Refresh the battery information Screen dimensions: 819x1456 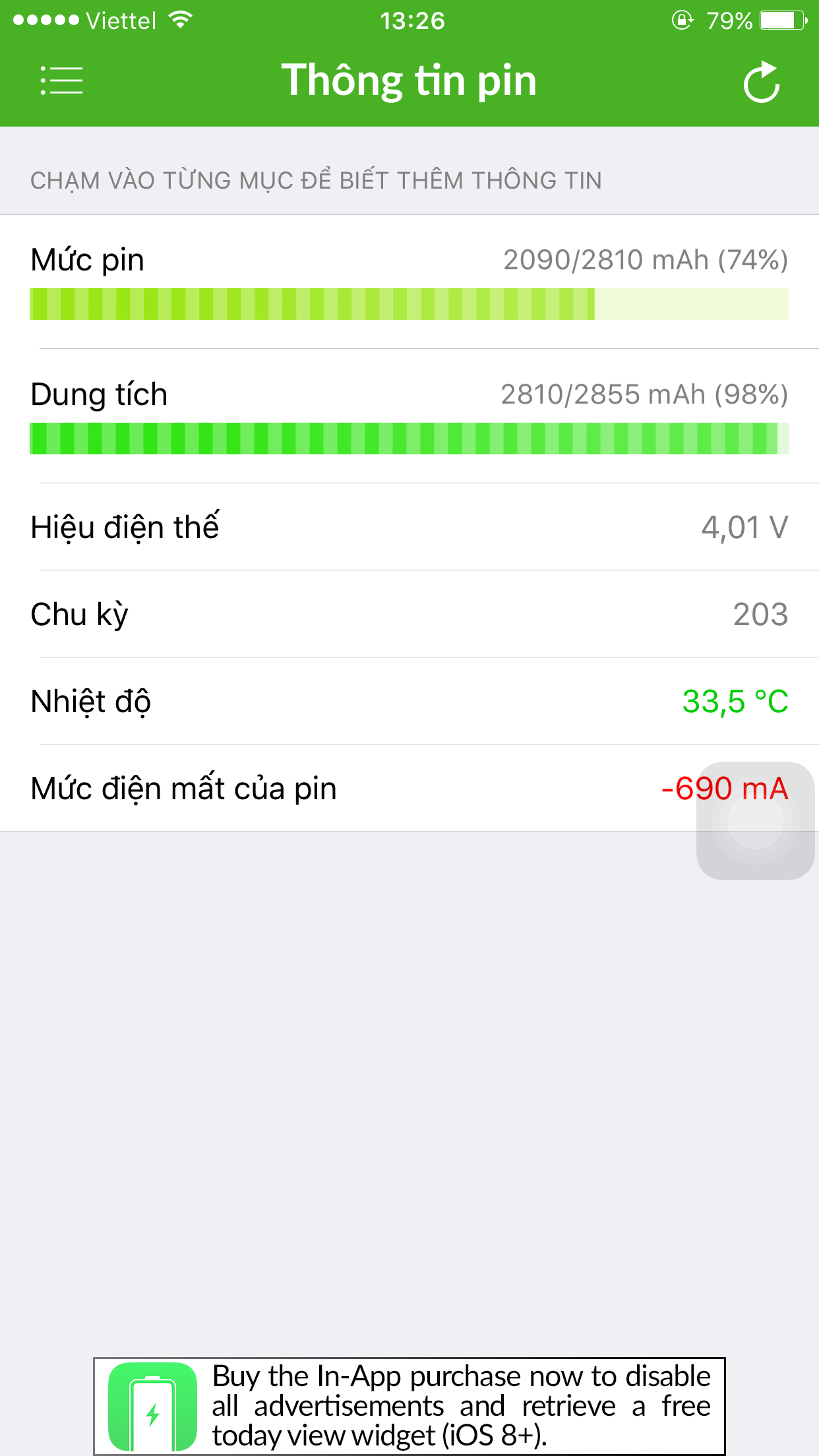[762, 82]
